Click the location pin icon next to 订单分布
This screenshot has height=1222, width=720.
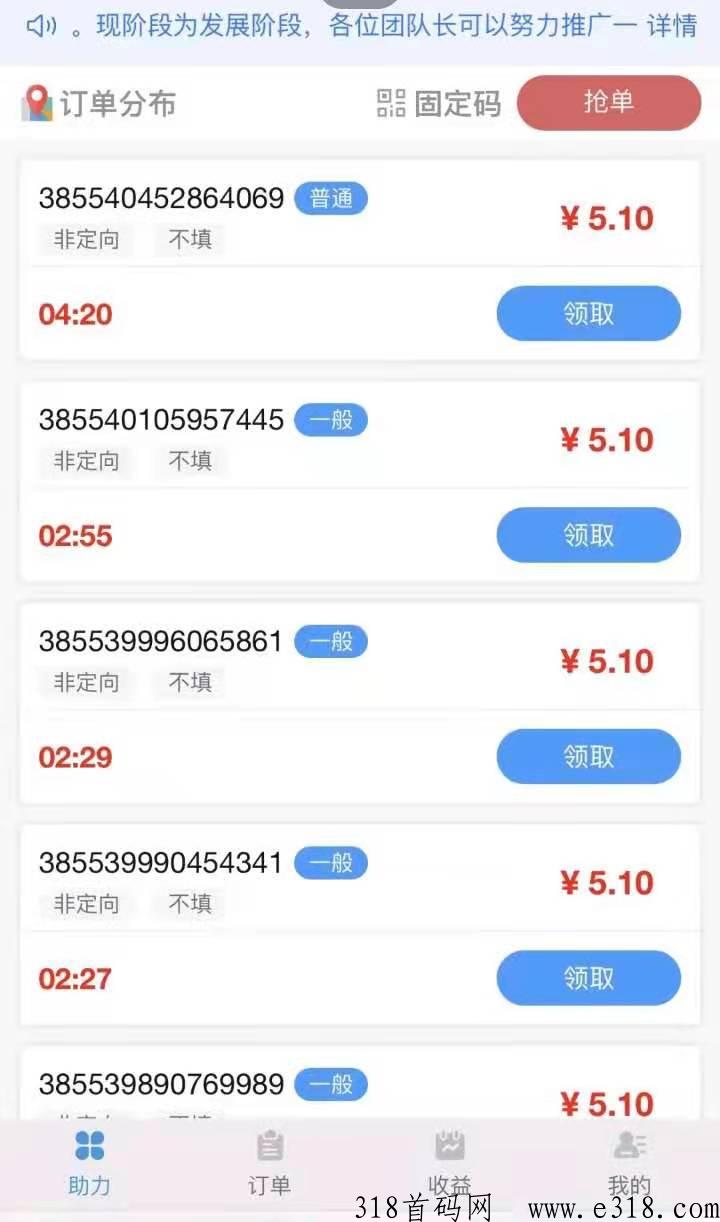pyautogui.click(x=37, y=102)
